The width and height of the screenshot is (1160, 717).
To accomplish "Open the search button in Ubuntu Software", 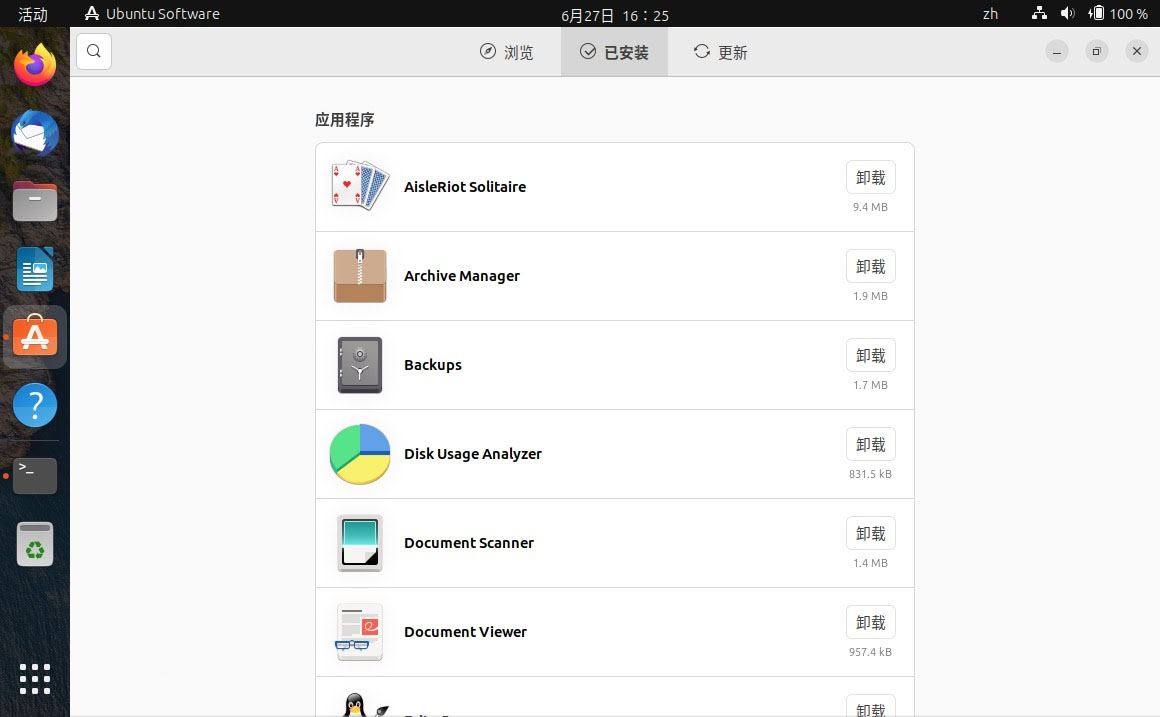I will tap(93, 51).
